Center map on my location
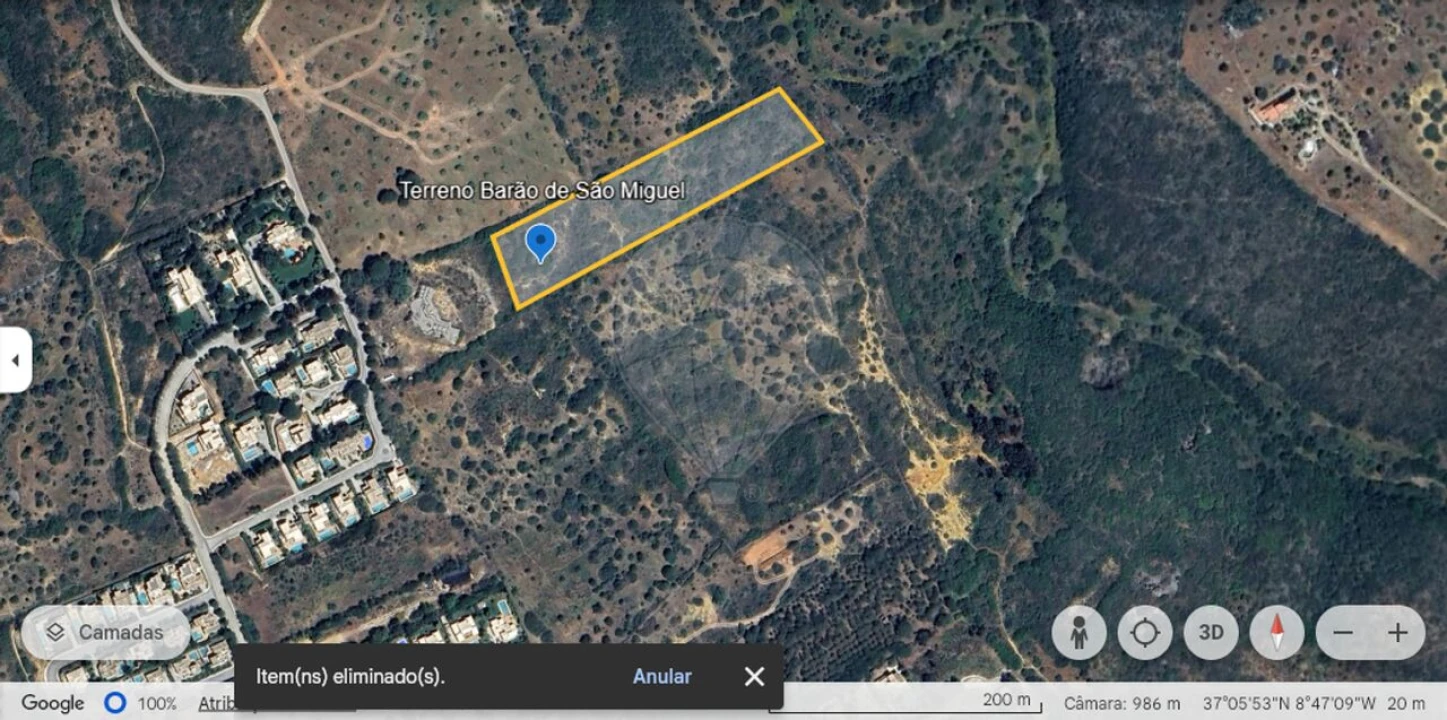This screenshot has height=720, width=1447. click(x=1145, y=632)
